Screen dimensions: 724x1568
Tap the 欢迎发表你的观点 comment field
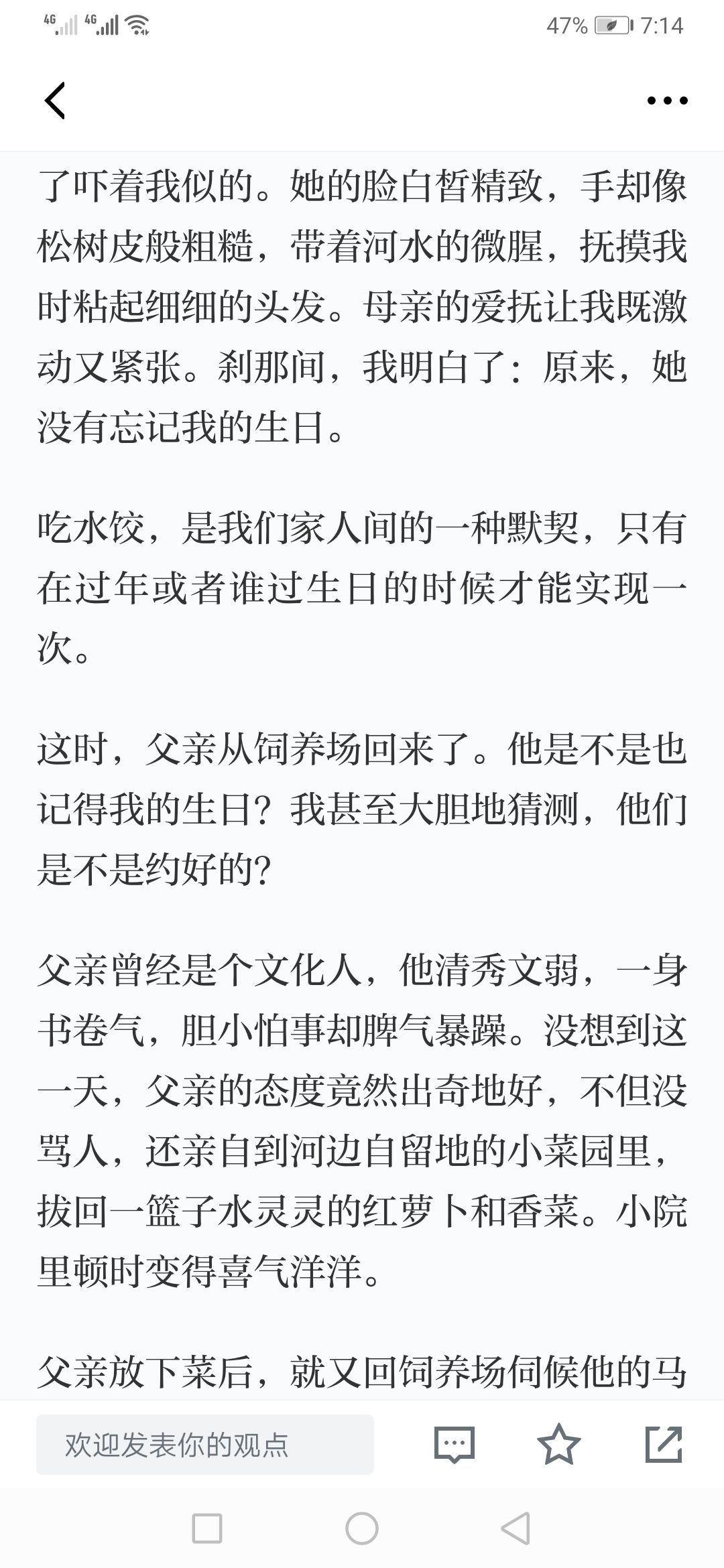(205, 1445)
